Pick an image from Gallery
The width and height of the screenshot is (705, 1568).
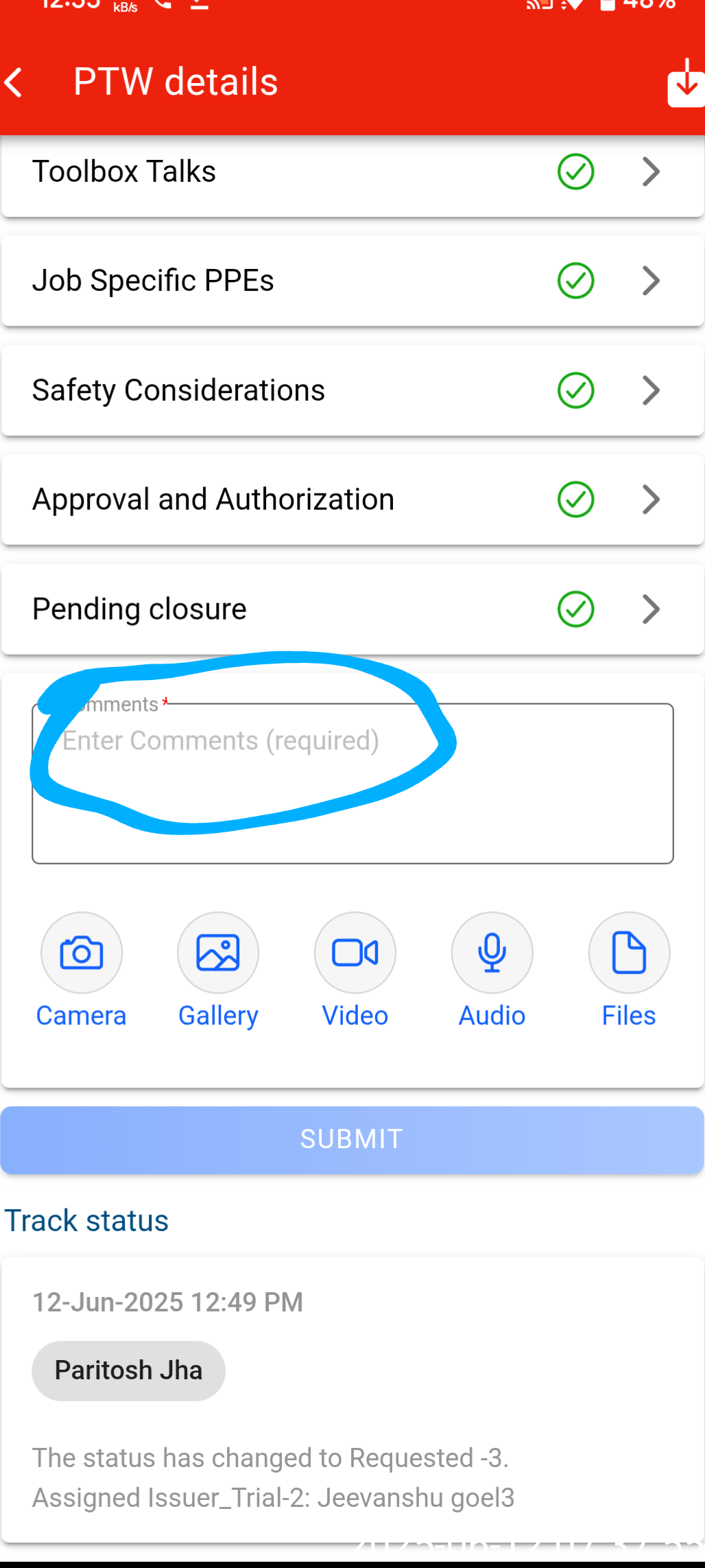click(x=218, y=953)
